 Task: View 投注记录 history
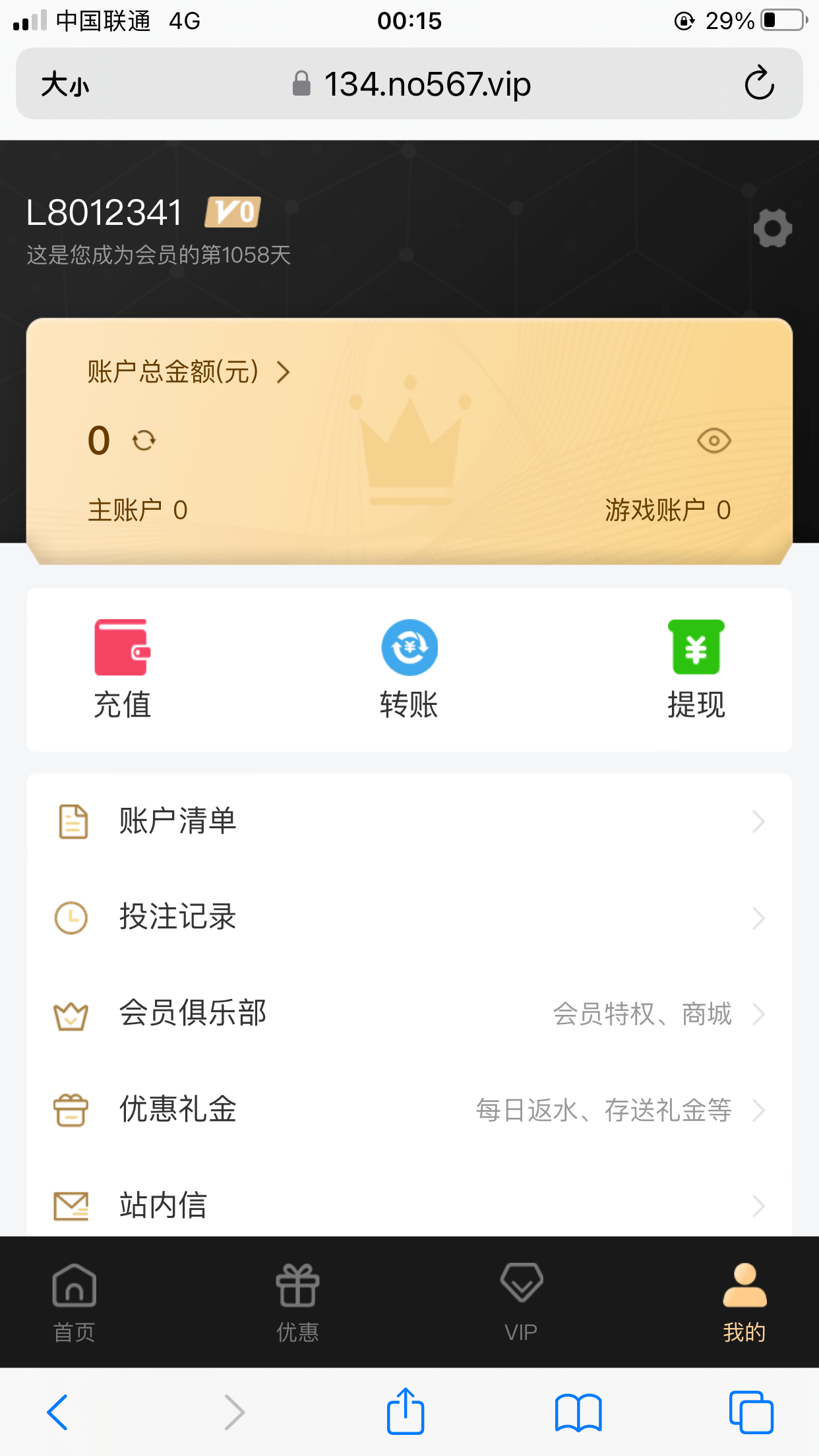coord(409,917)
